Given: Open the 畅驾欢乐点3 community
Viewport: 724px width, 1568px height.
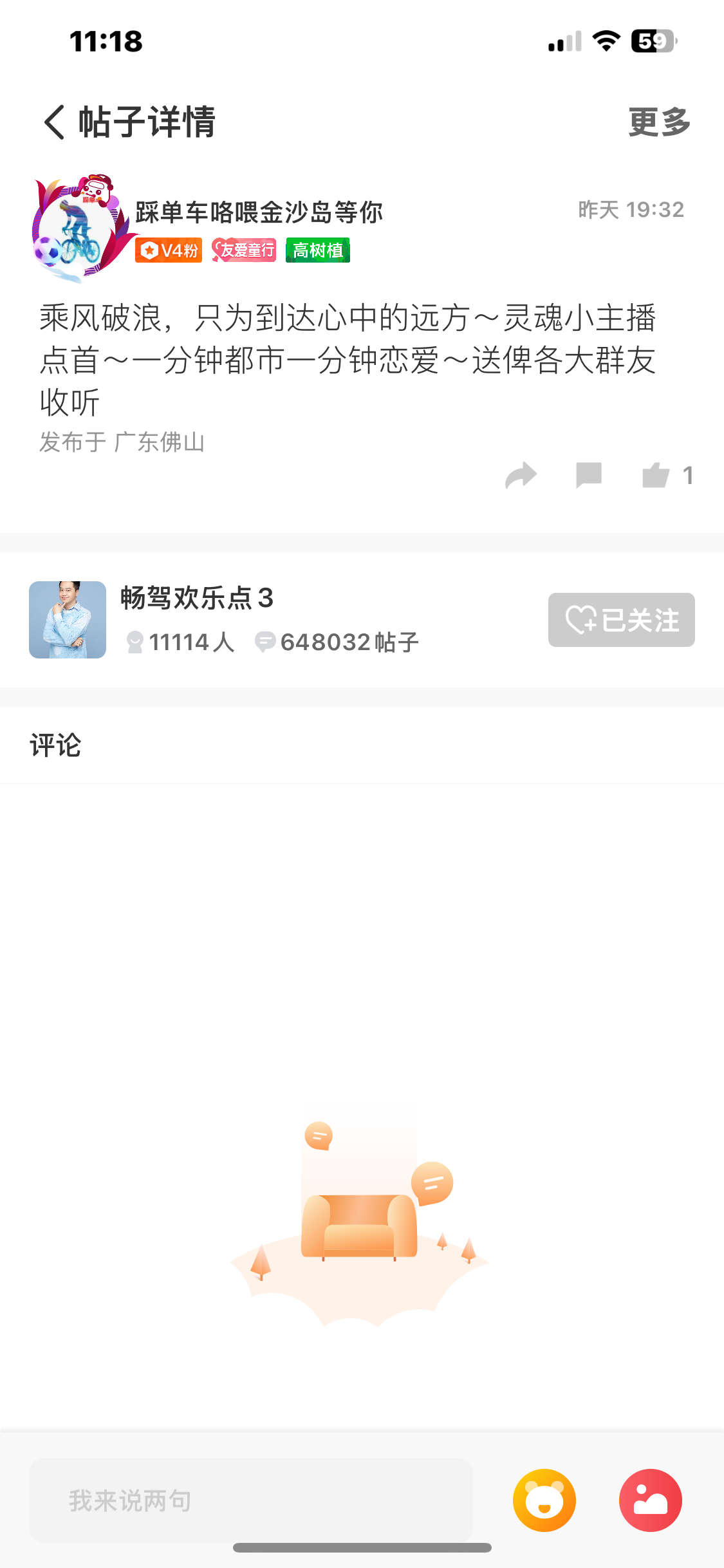Looking at the screenshot, I should point(197,598).
